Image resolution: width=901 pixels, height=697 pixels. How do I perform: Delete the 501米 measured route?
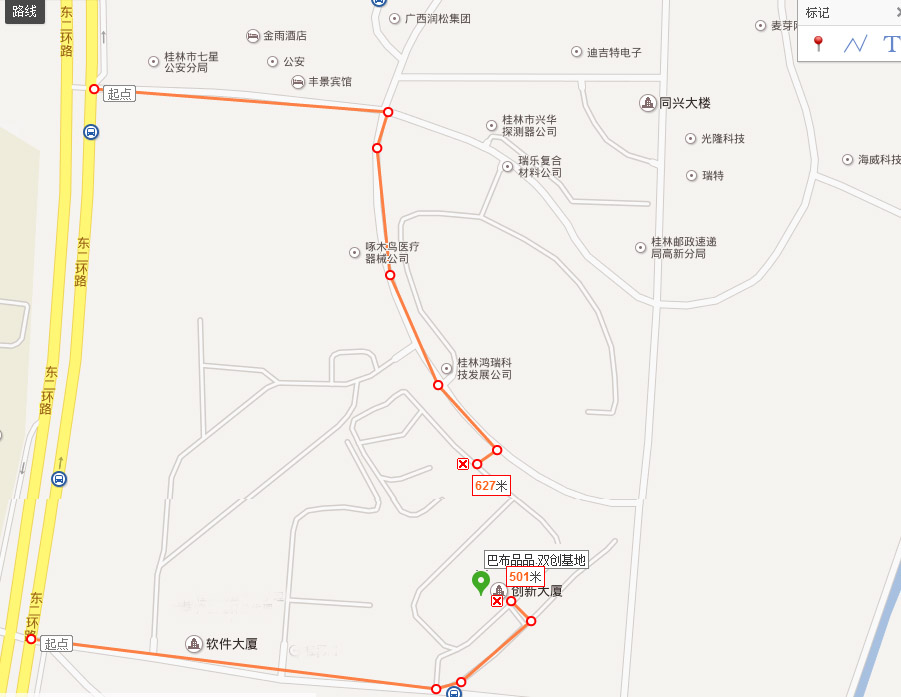[x=497, y=601]
